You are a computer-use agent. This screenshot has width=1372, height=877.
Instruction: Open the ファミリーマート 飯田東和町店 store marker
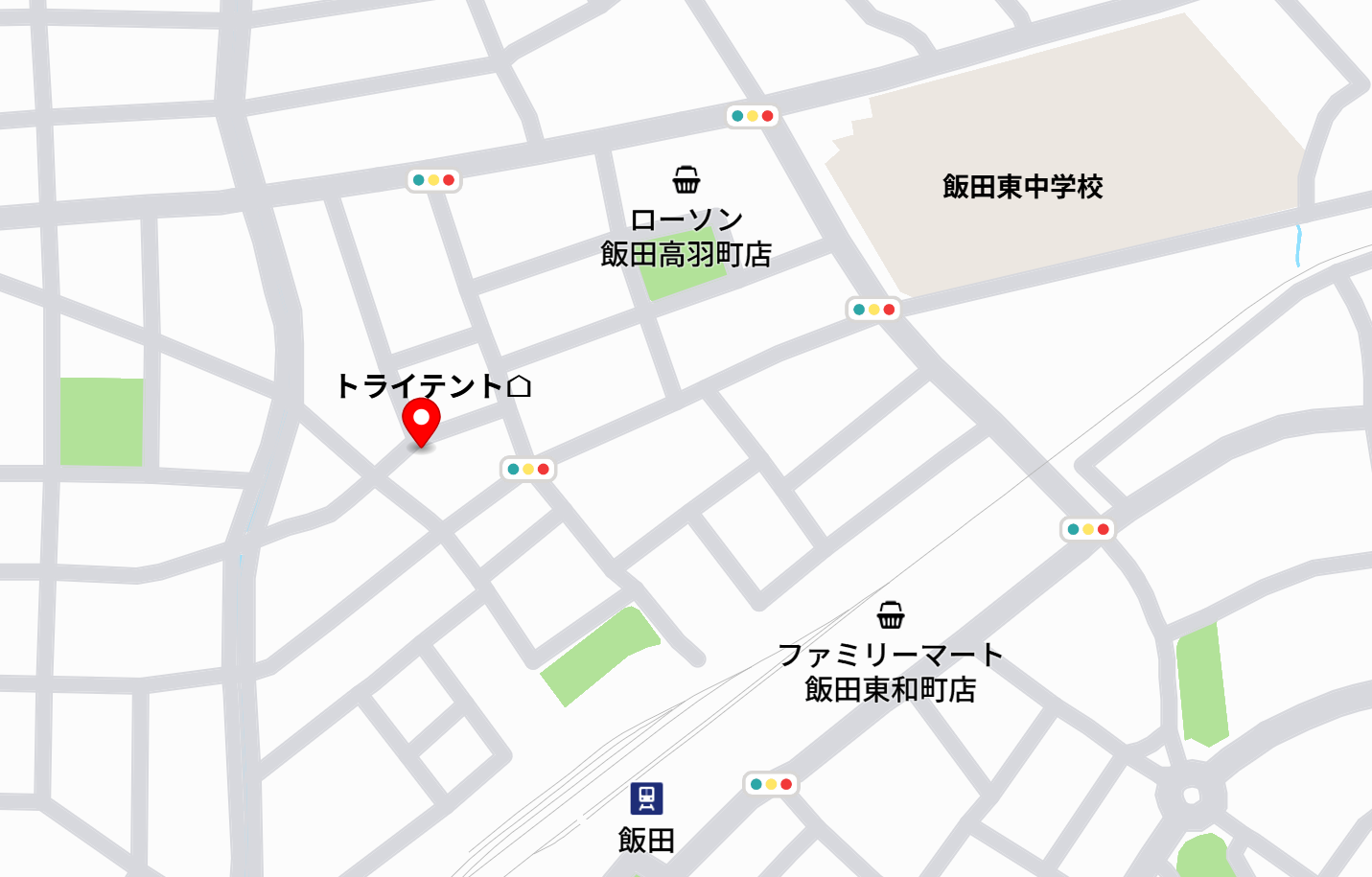tap(891, 614)
